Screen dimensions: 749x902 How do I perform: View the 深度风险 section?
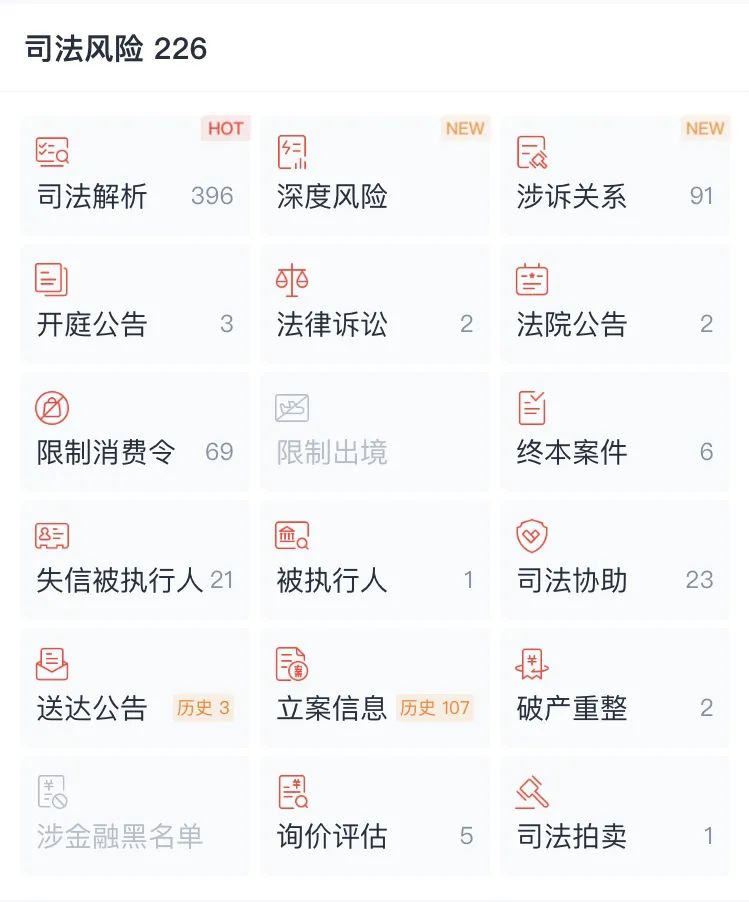click(375, 177)
